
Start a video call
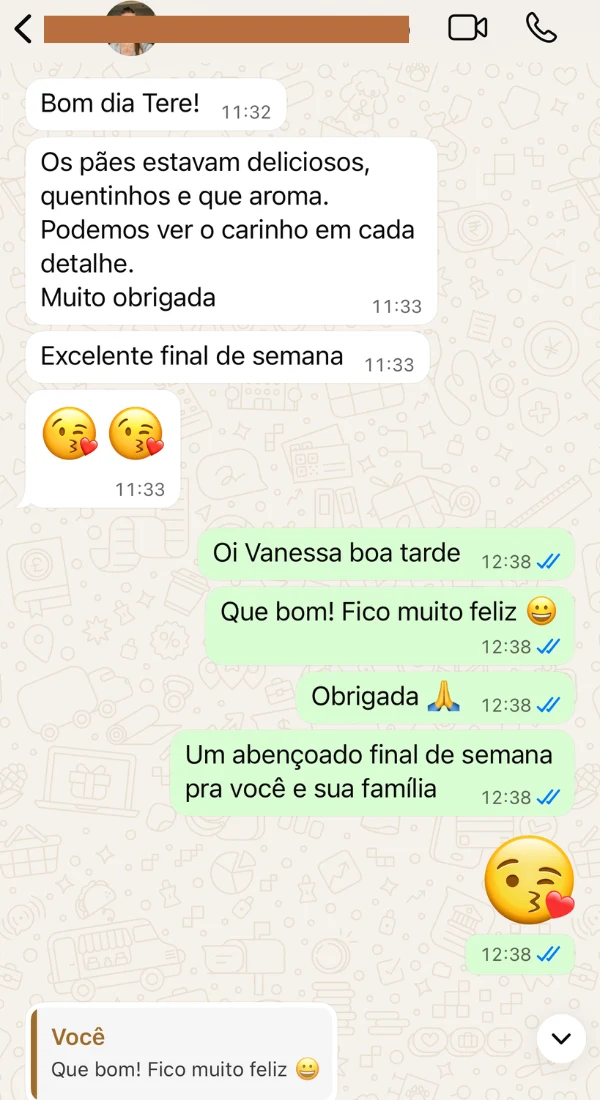(x=467, y=28)
